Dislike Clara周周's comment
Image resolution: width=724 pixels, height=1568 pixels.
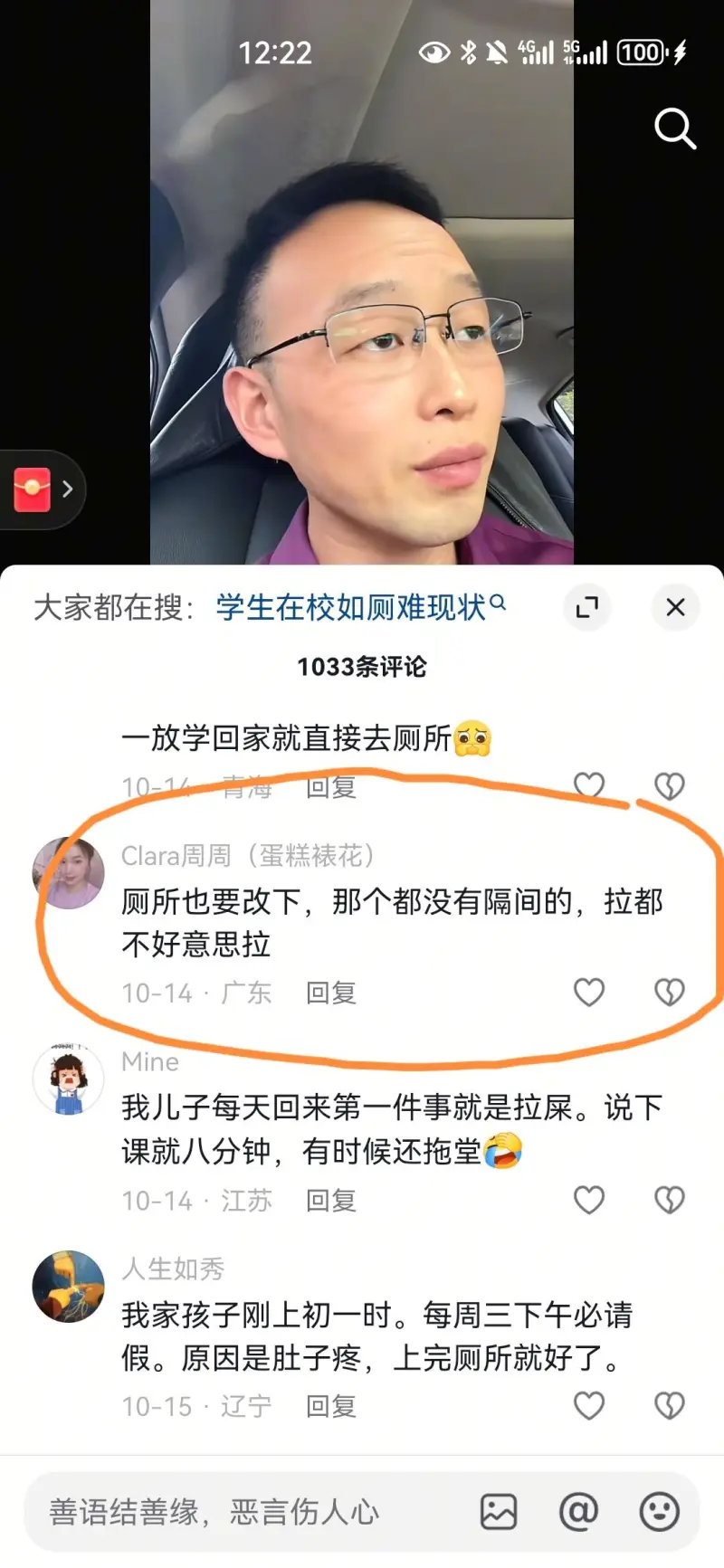click(x=669, y=993)
